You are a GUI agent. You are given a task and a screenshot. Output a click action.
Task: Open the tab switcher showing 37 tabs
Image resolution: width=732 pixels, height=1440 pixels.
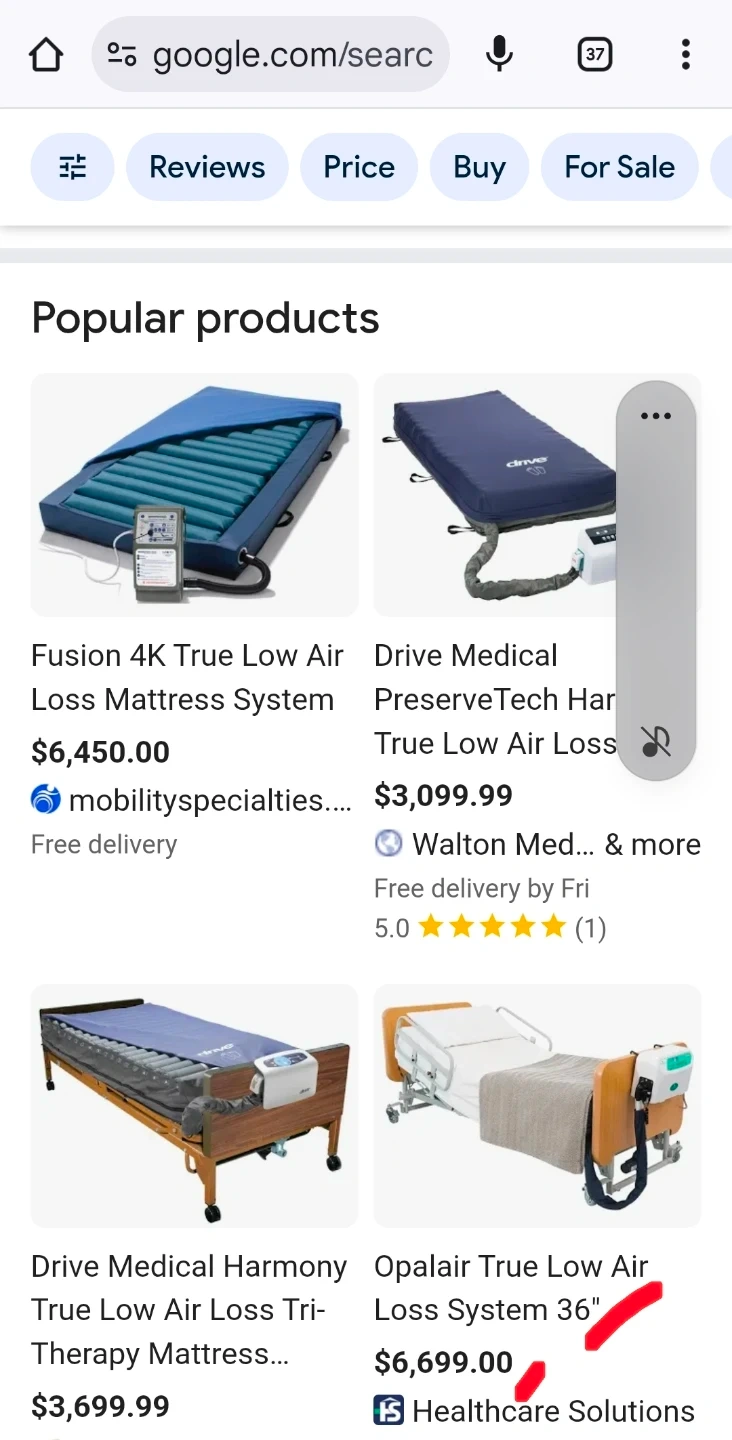[x=595, y=55]
